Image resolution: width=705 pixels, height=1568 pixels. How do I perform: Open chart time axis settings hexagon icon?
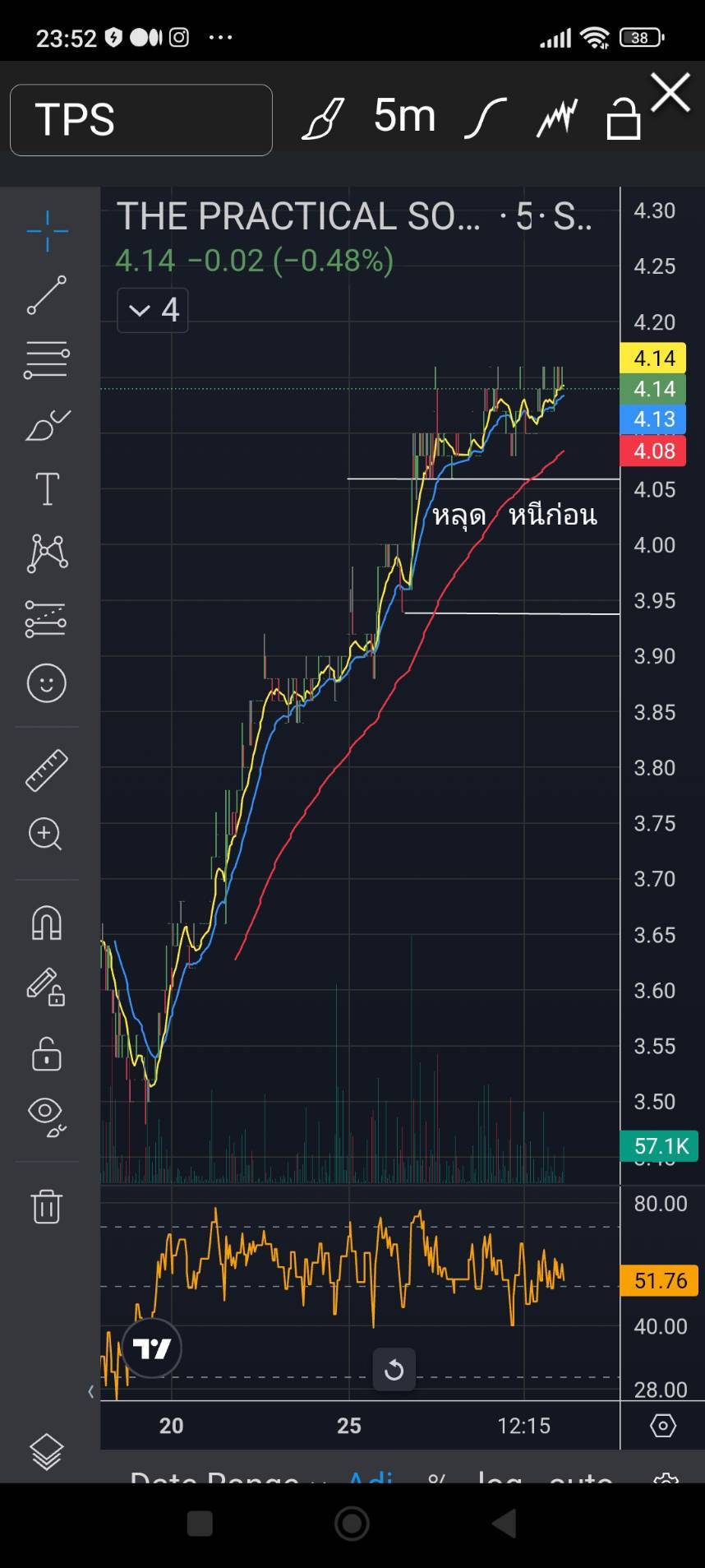(663, 1425)
